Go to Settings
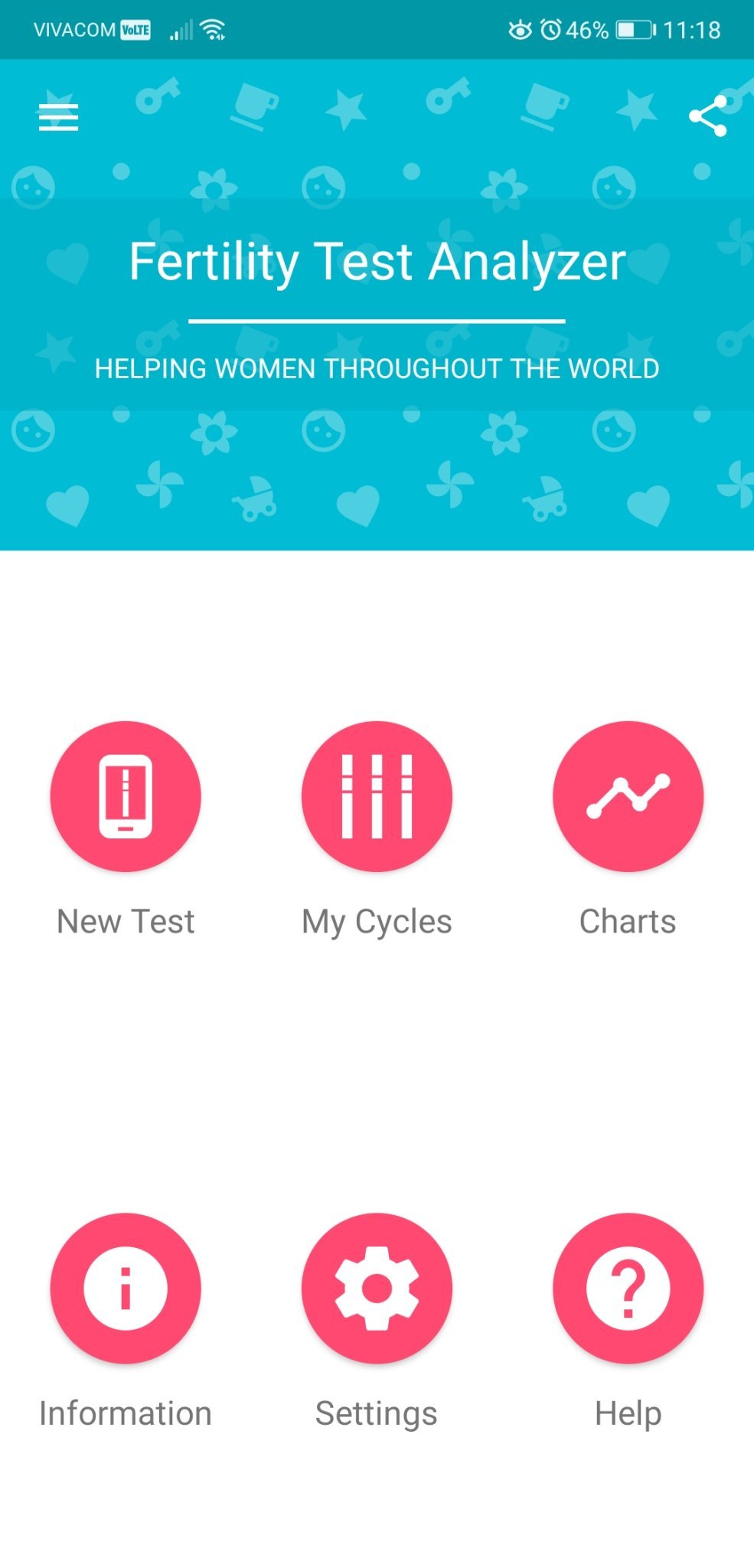Viewport: 754px width, 1568px height. pyautogui.click(x=377, y=1288)
